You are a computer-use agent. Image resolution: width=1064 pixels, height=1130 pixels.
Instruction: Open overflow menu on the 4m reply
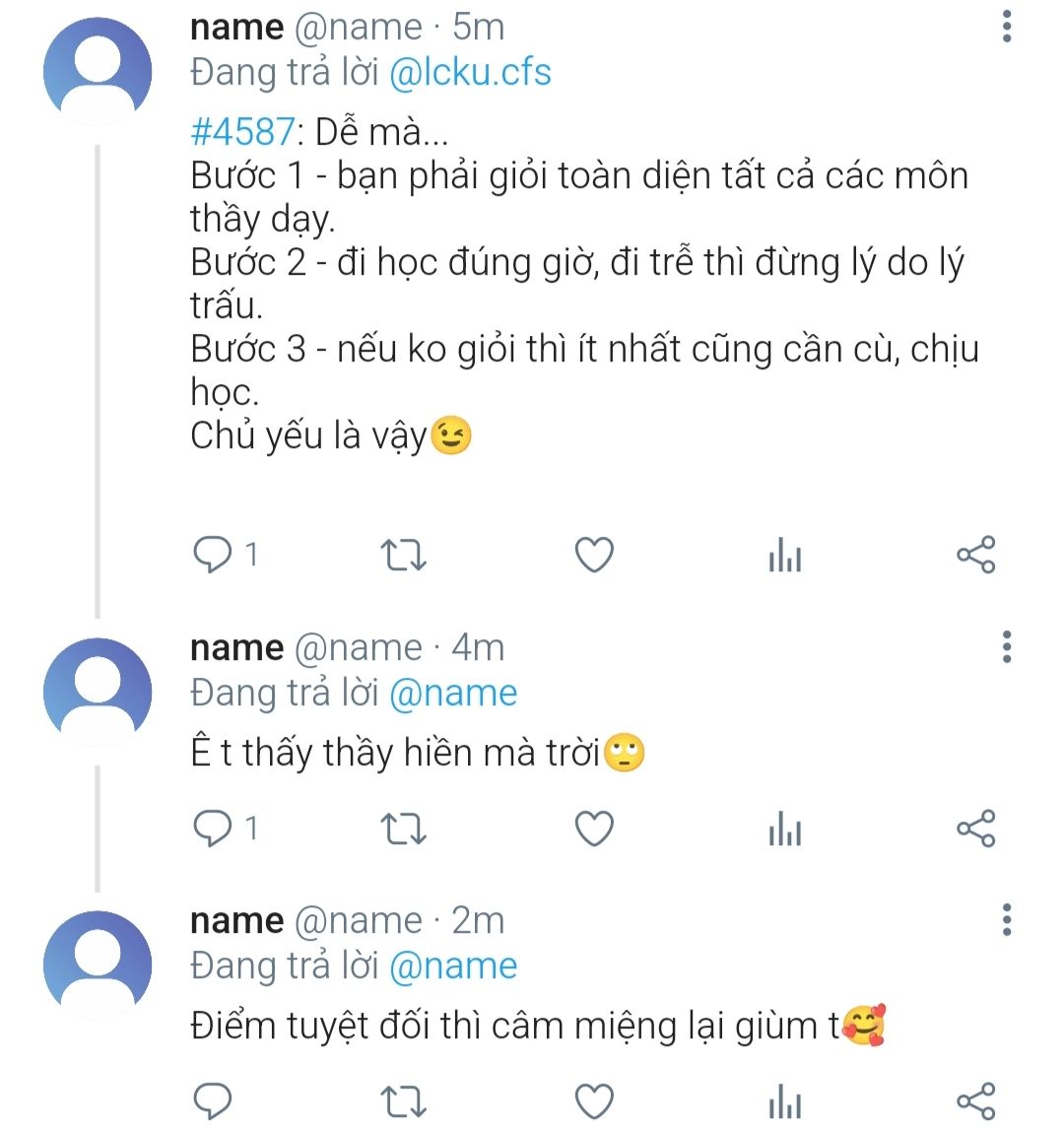coord(1006,646)
